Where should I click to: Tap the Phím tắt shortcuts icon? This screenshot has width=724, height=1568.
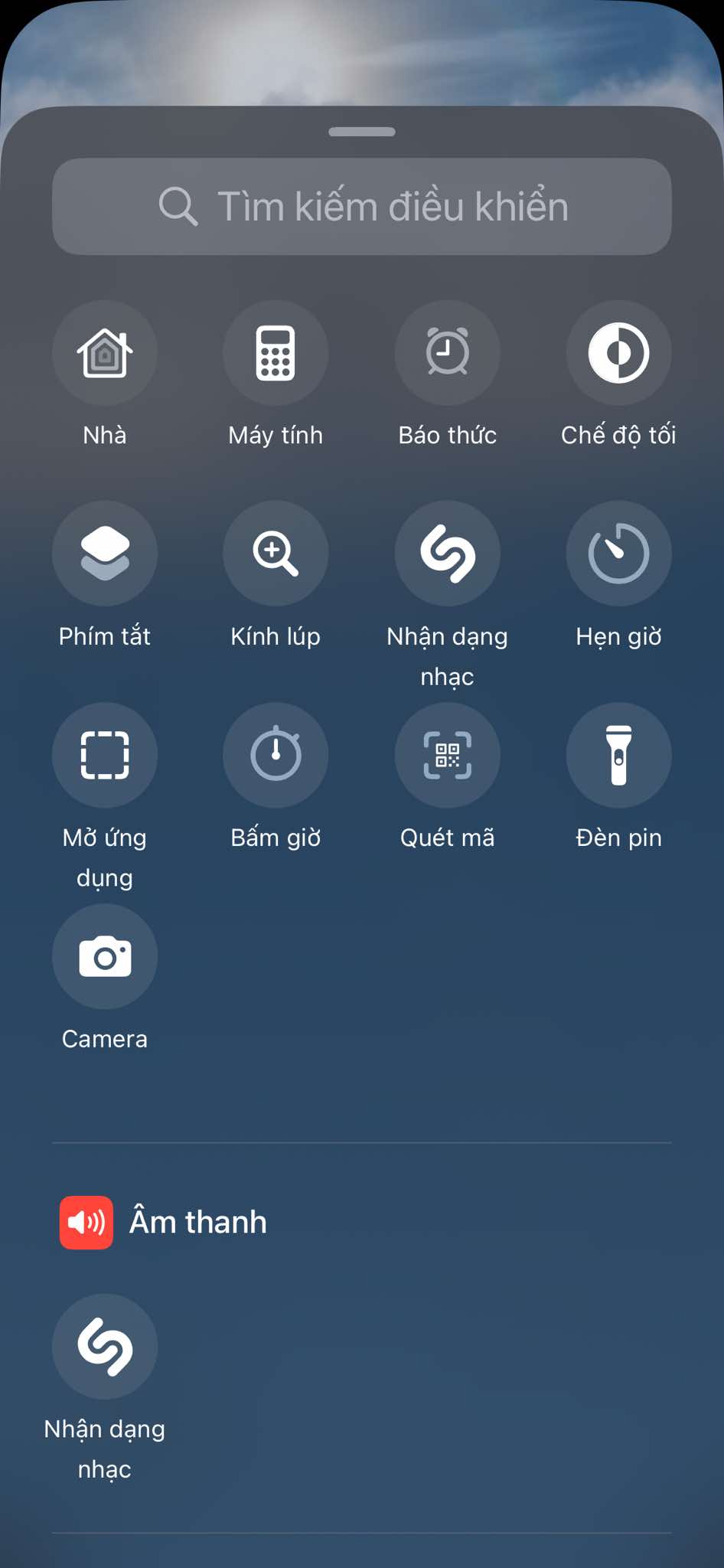[x=105, y=554]
